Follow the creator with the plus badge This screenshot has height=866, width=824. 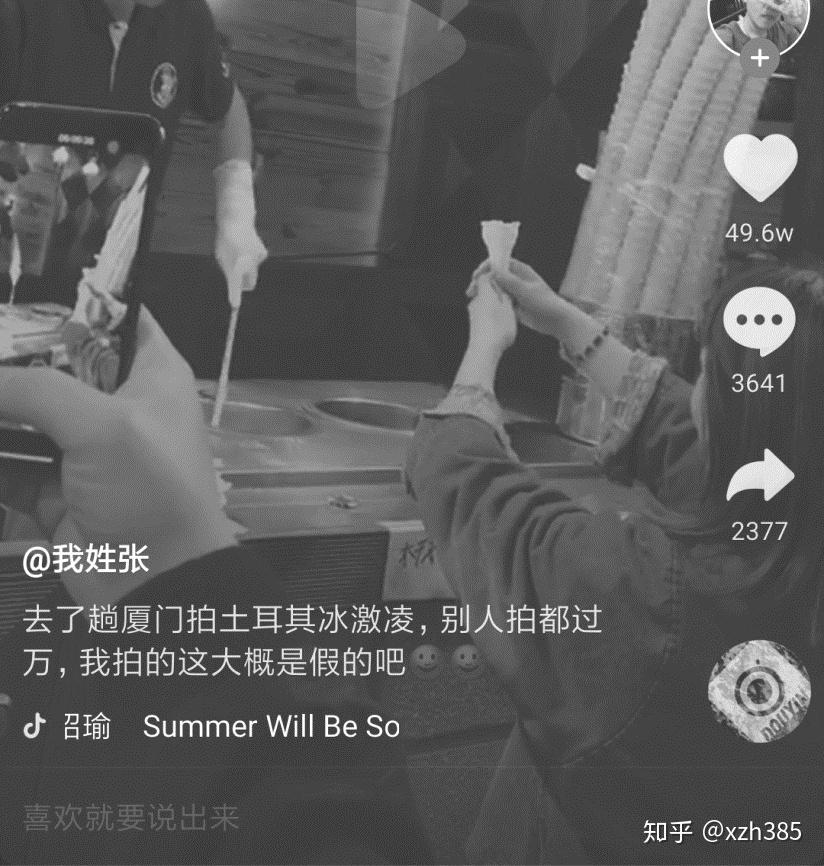pyautogui.click(x=760, y=58)
